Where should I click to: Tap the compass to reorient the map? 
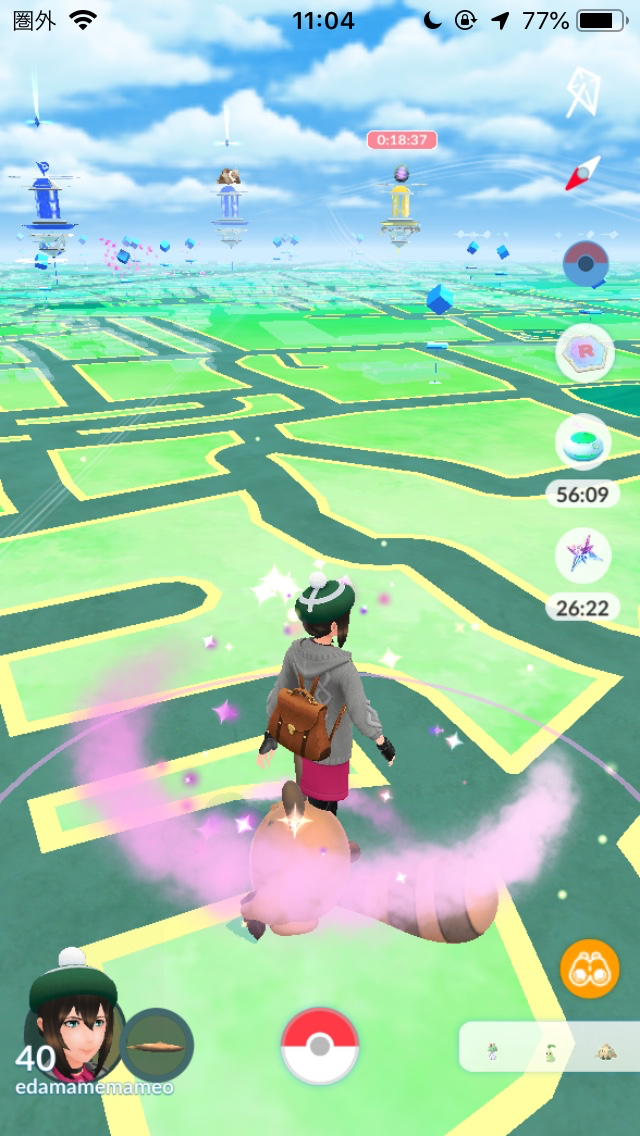(x=583, y=173)
